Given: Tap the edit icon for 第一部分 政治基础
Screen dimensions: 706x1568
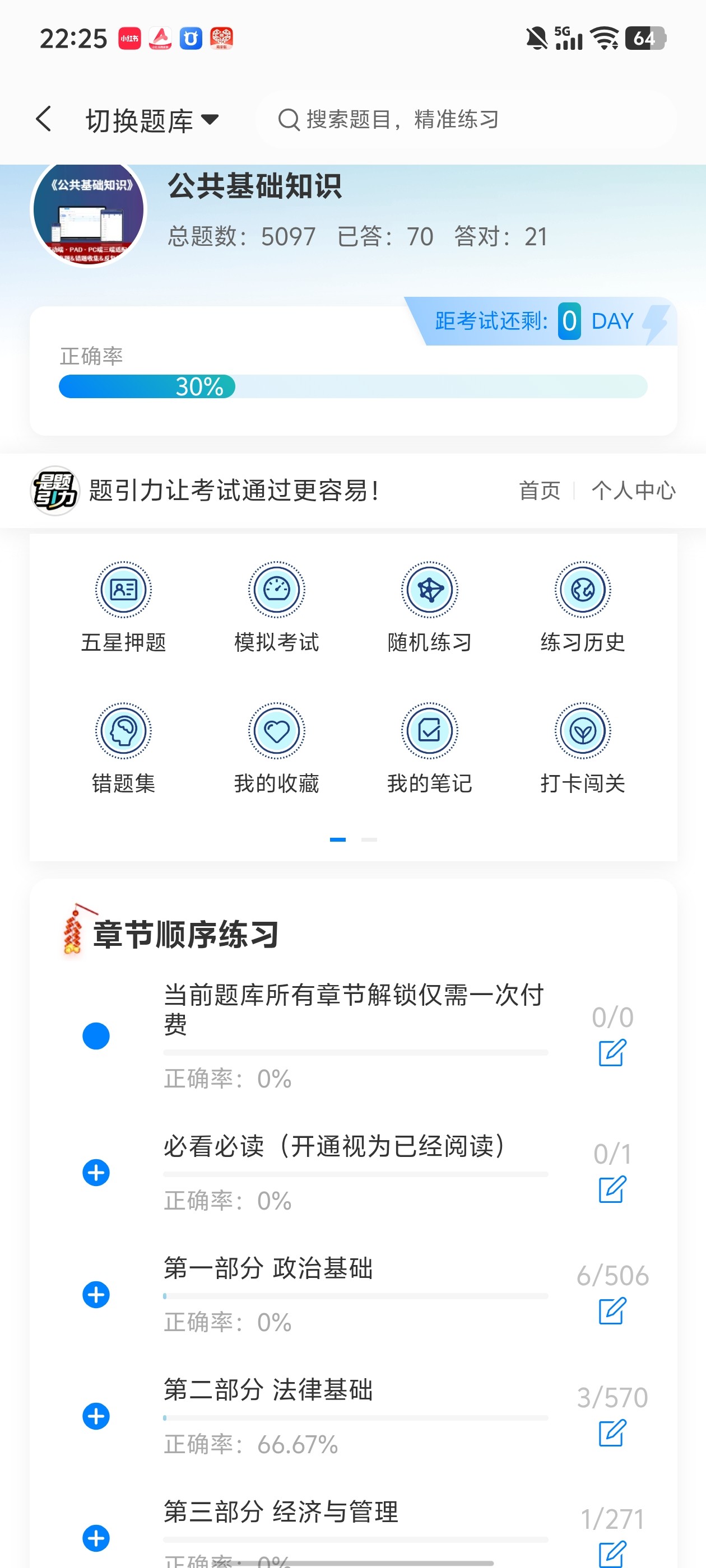Looking at the screenshot, I should [612, 1310].
